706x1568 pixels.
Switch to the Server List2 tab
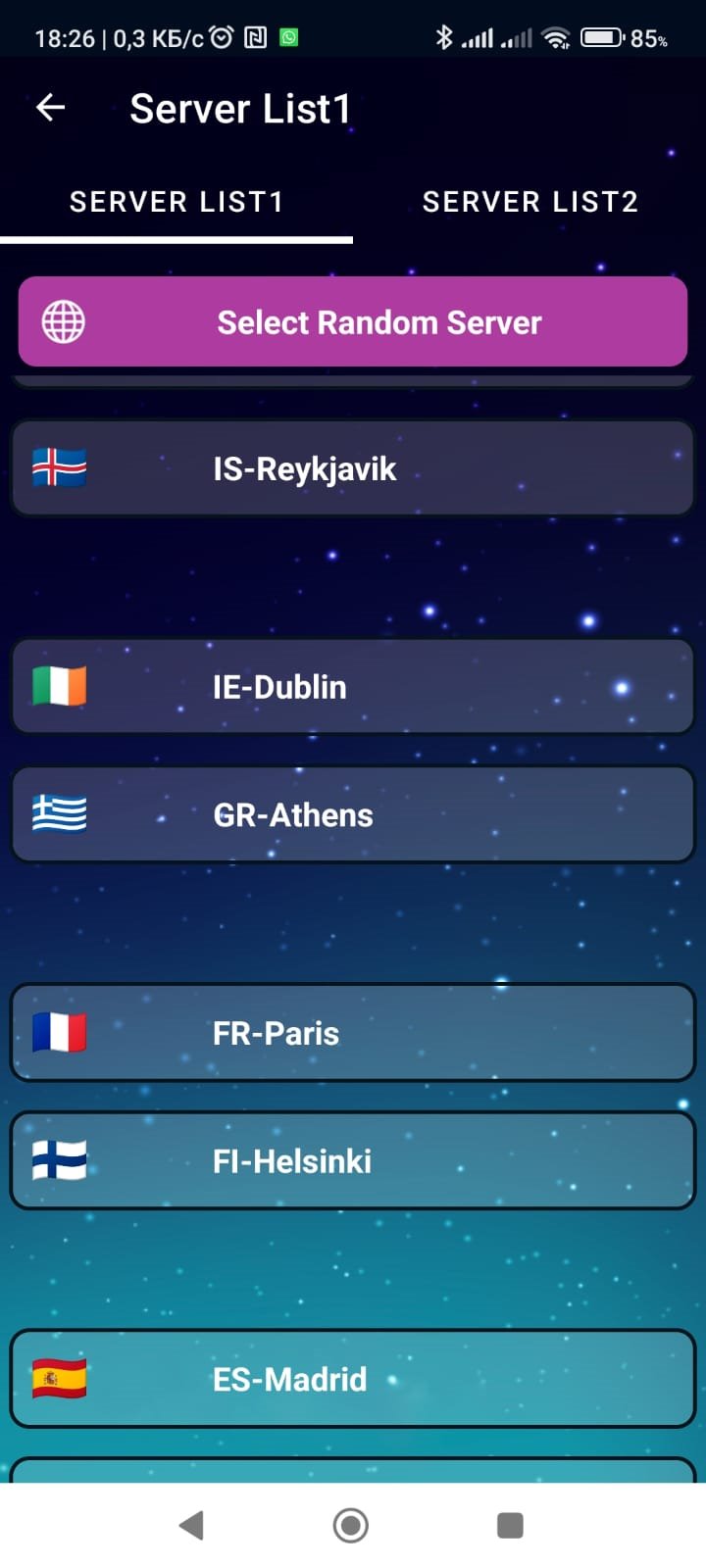(529, 202)
